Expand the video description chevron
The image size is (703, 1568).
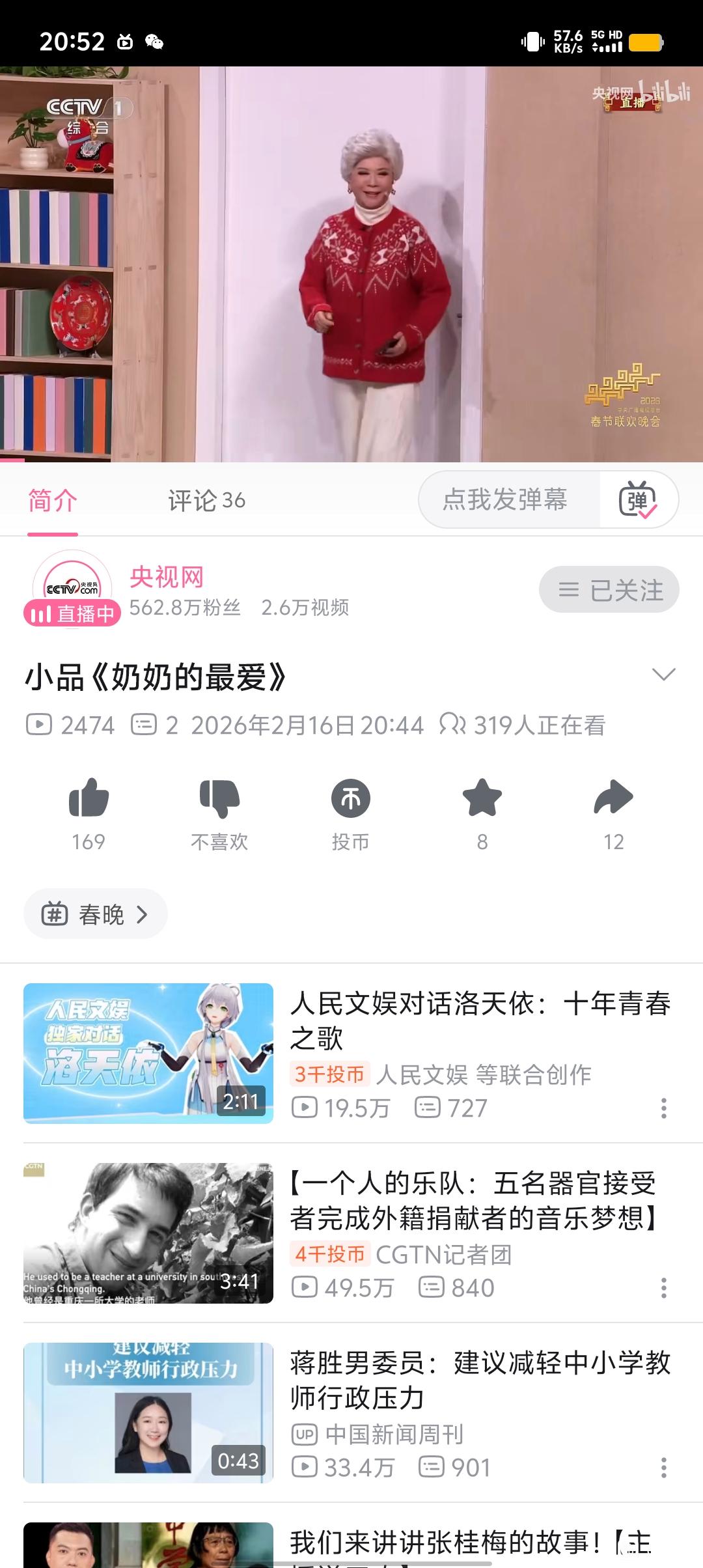tap(663, 674)
